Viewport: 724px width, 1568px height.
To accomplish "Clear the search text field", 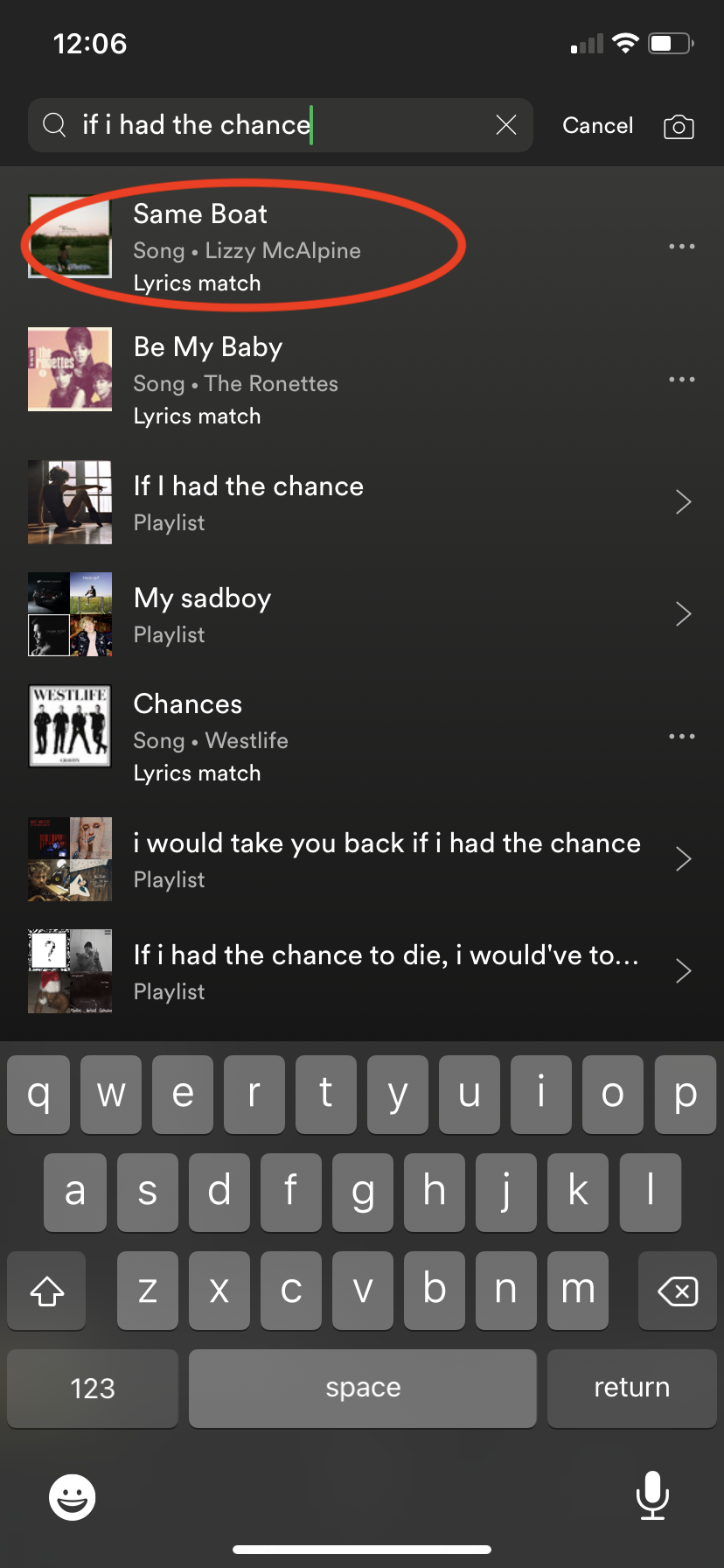I will click(506, 125).
